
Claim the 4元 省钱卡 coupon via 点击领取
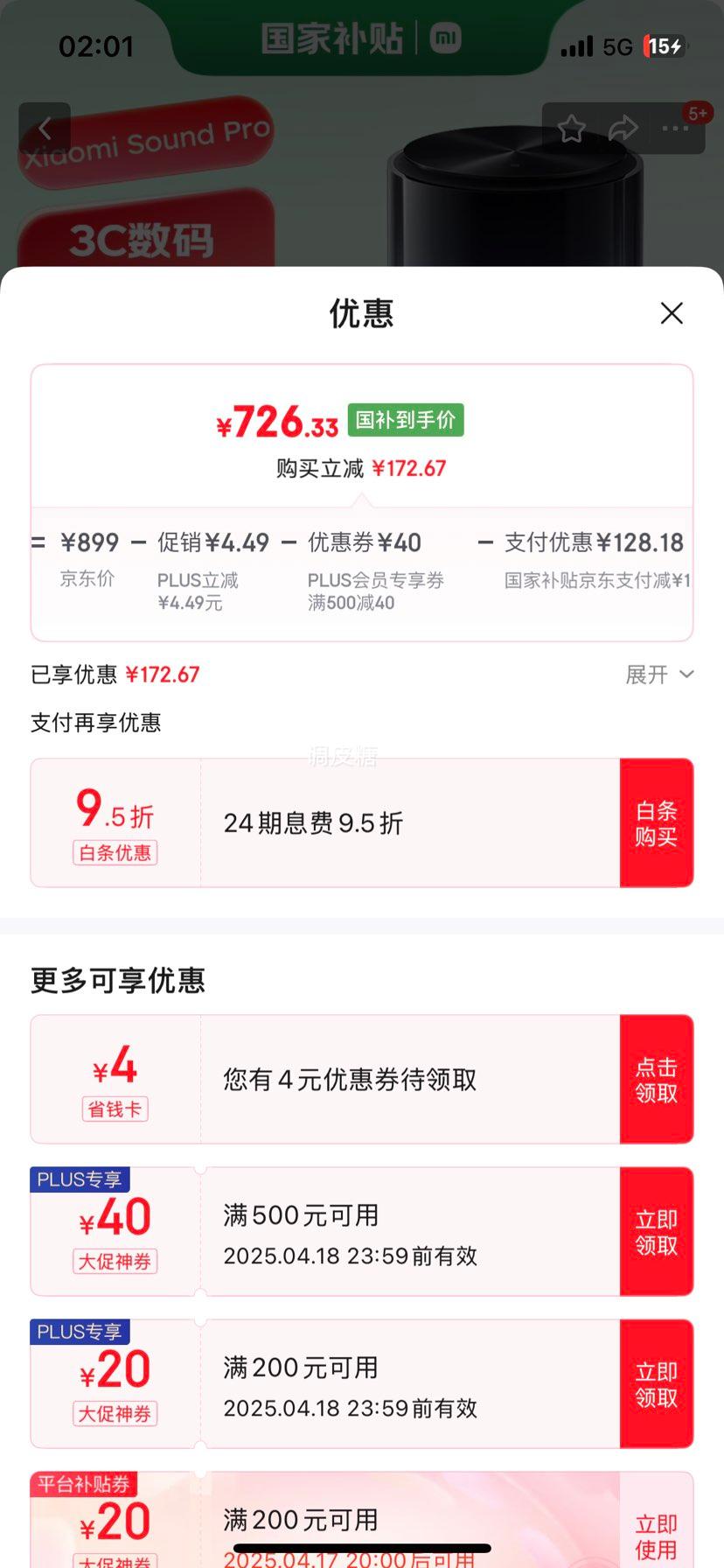point(657,1080)
